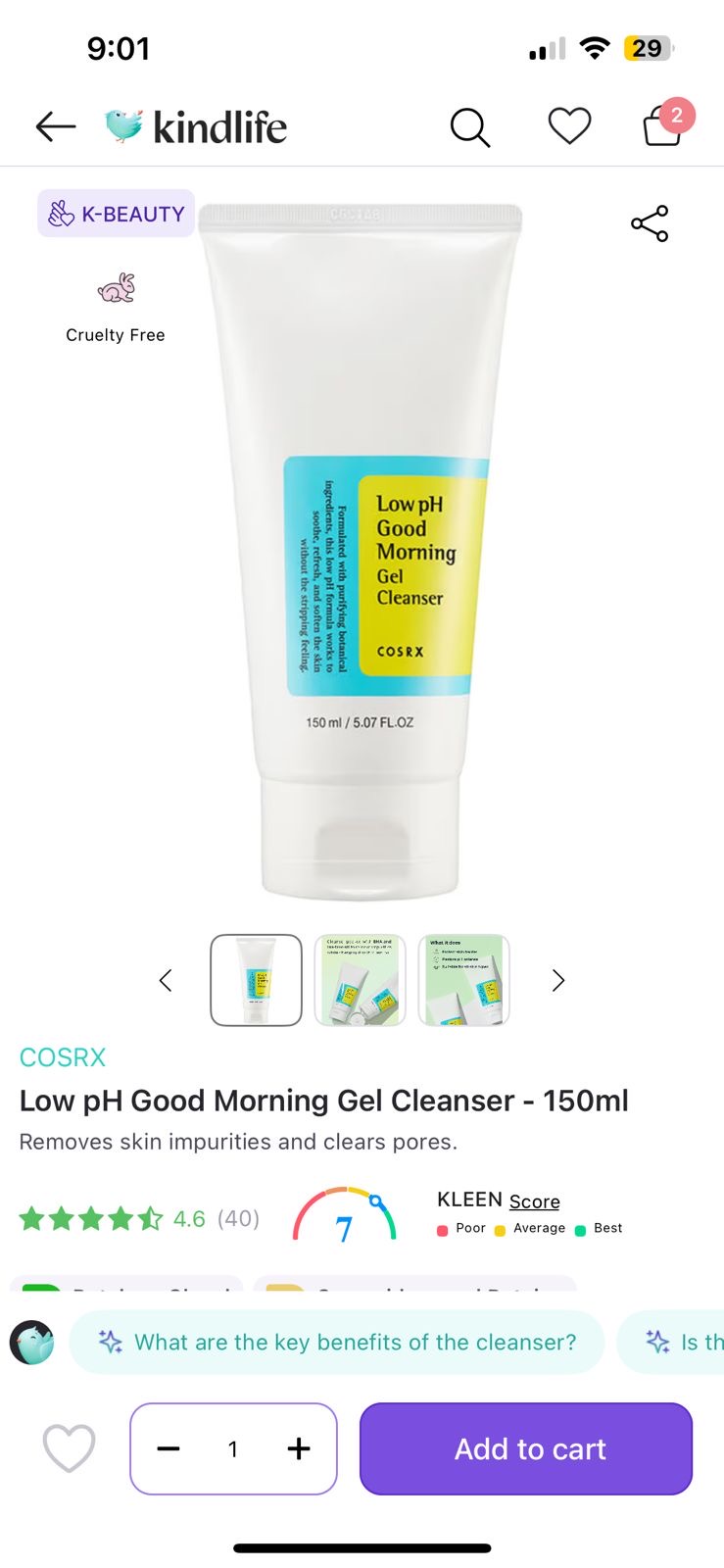The image size is (724, 1568).
Task: Select the third product thumbnail
Action: pyautogui.click(x=464, y=980)
